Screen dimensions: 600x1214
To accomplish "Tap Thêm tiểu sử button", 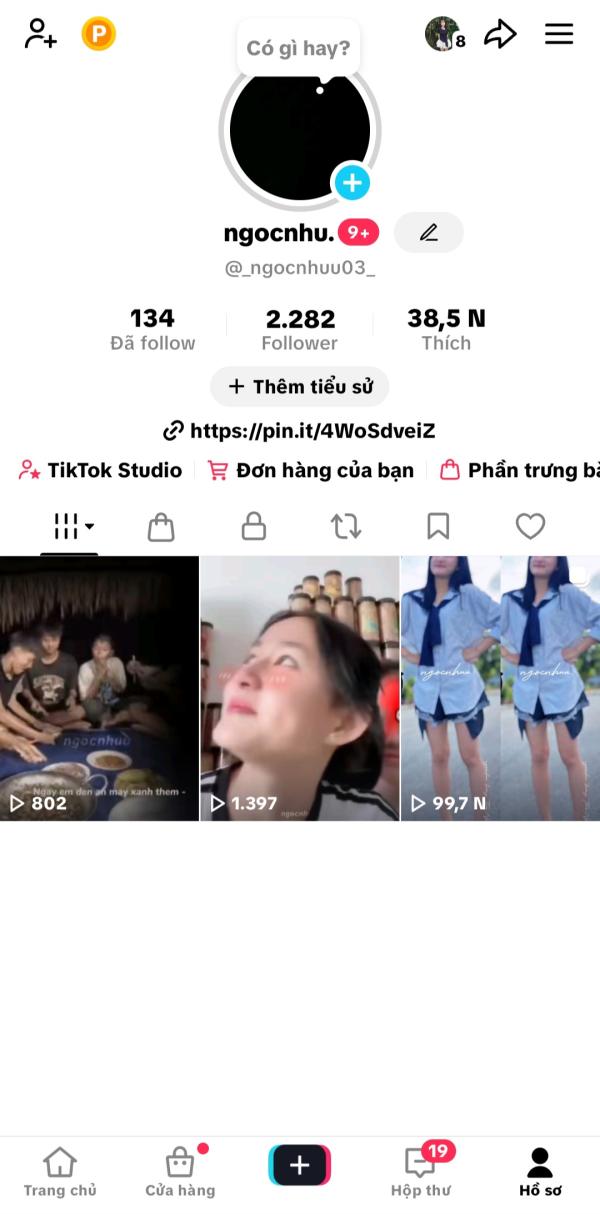I will (x=300, y=386).
